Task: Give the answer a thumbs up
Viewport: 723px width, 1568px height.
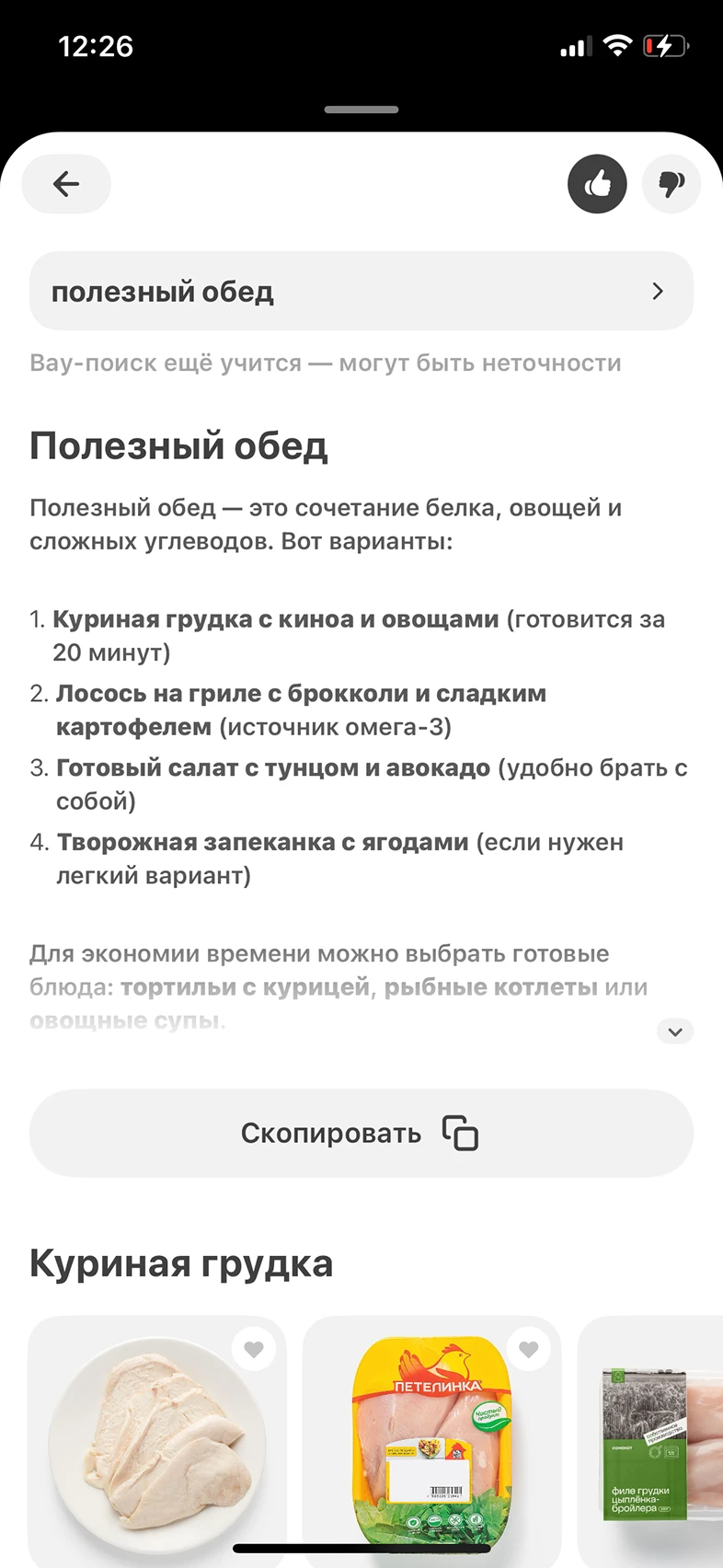Action: point(597,184)
